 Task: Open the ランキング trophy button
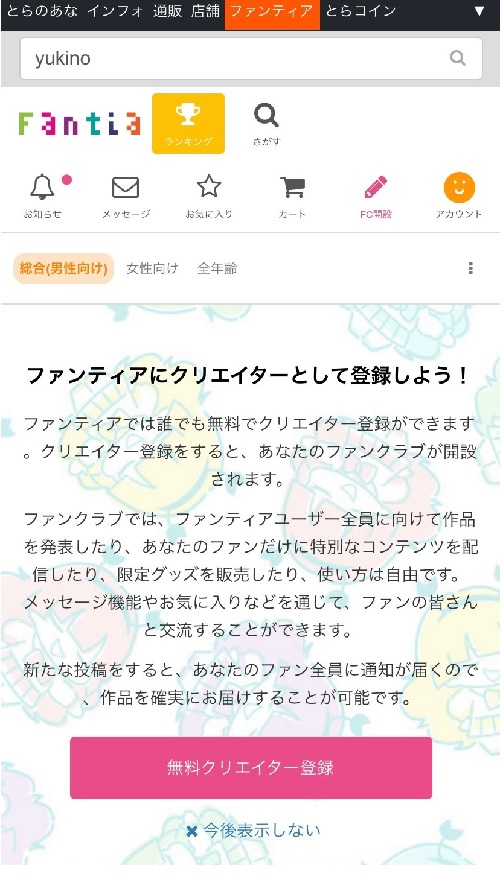188,123
